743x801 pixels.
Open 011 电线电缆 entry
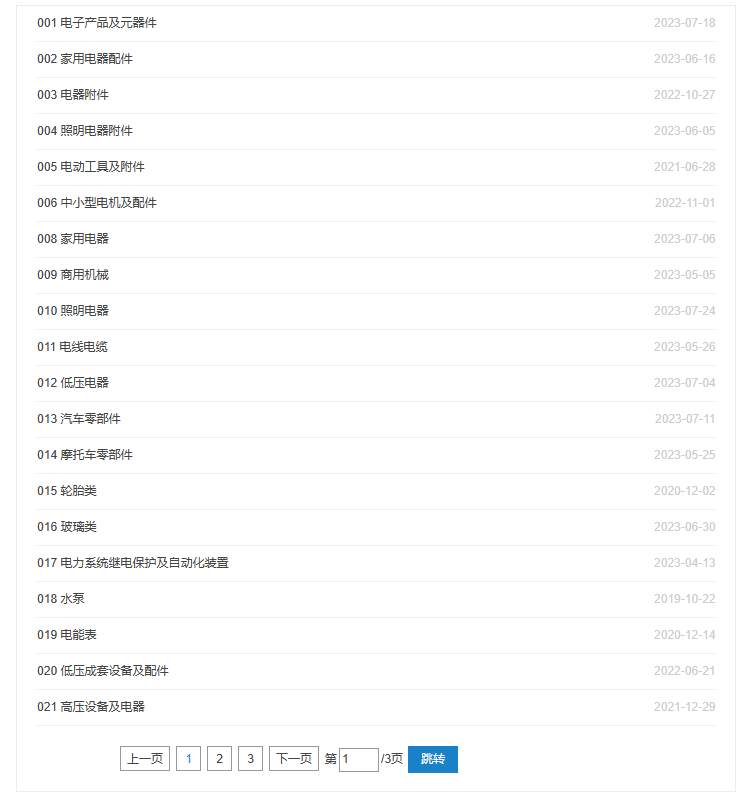[73, 347]
